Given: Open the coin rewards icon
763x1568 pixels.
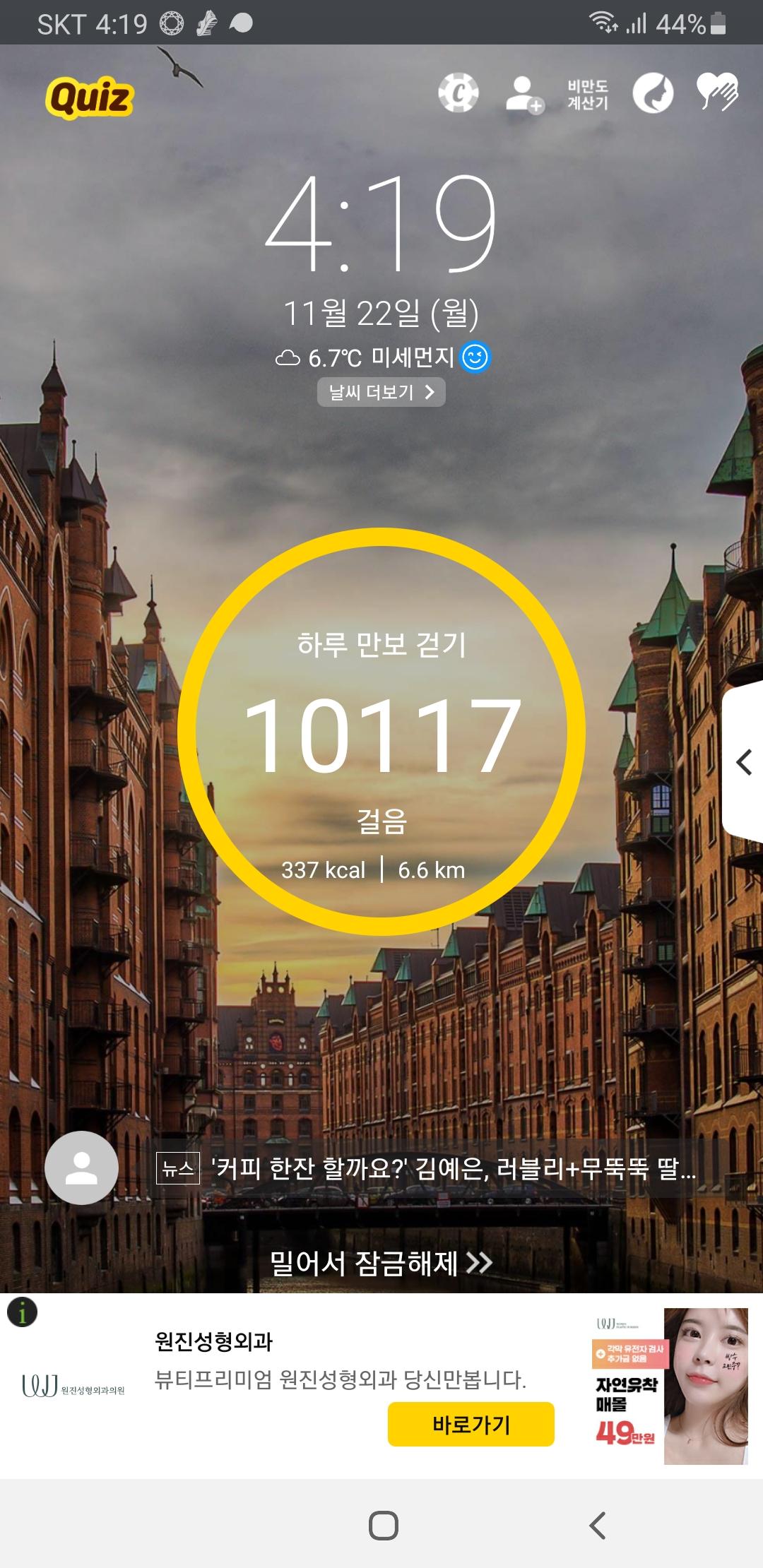Looking at the screenshot, I should point(459,93).
